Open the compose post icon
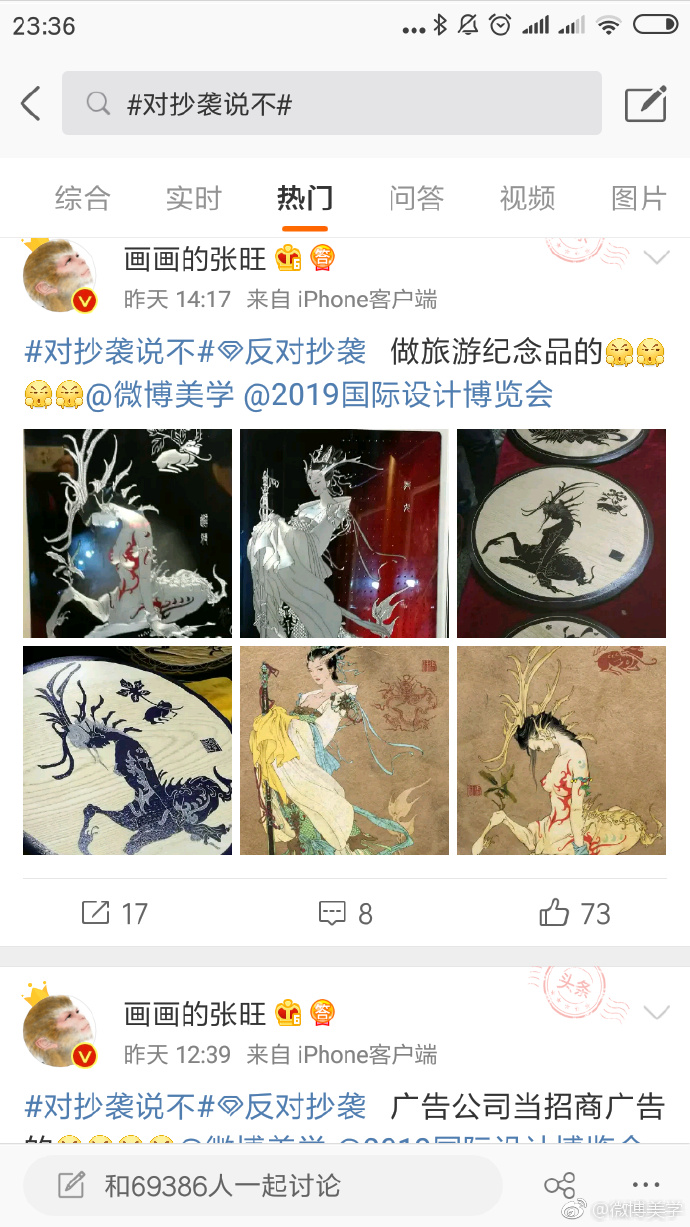The height and width of the screenshot is (1227, 690). coord(645,104)
